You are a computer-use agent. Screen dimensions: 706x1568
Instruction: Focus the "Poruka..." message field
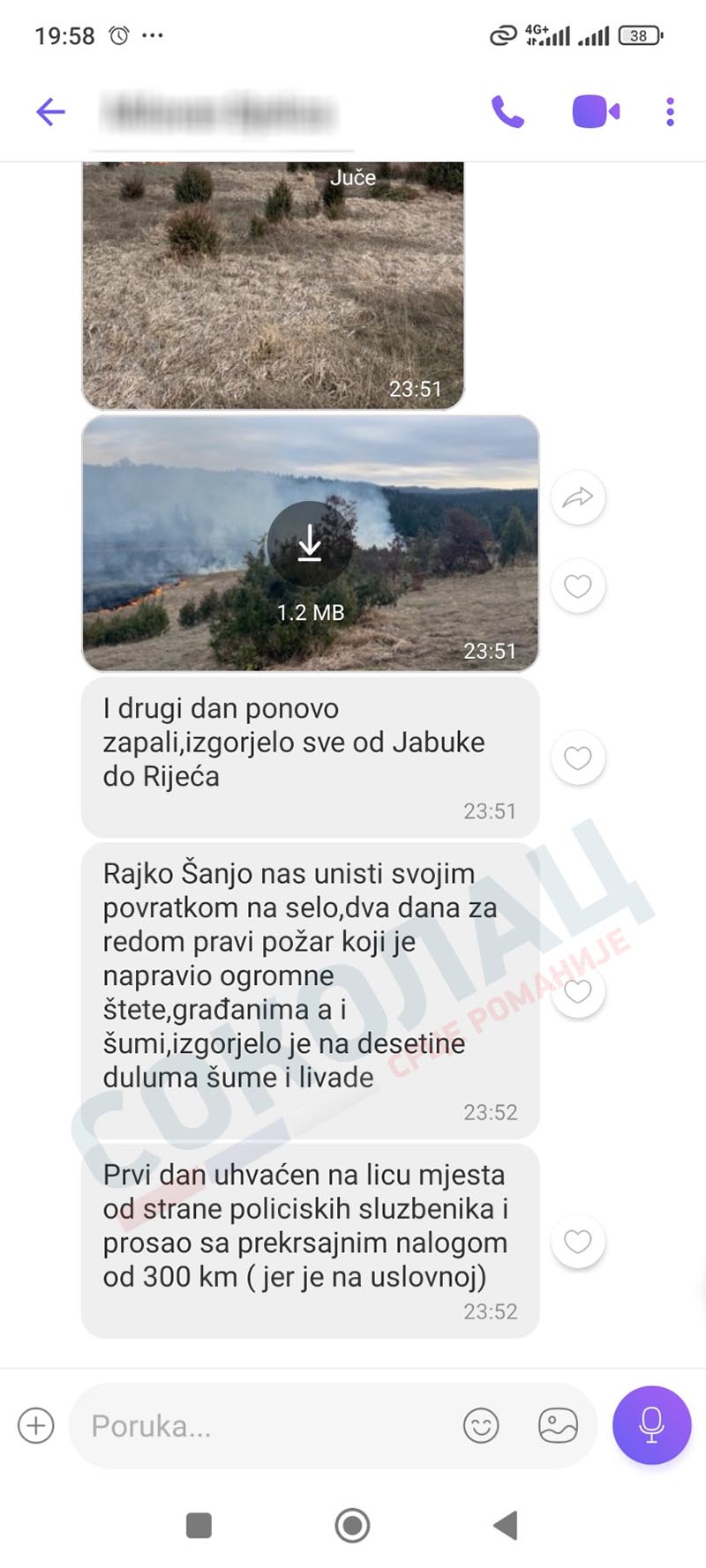pyautogui.click(x=265, y=1425)
